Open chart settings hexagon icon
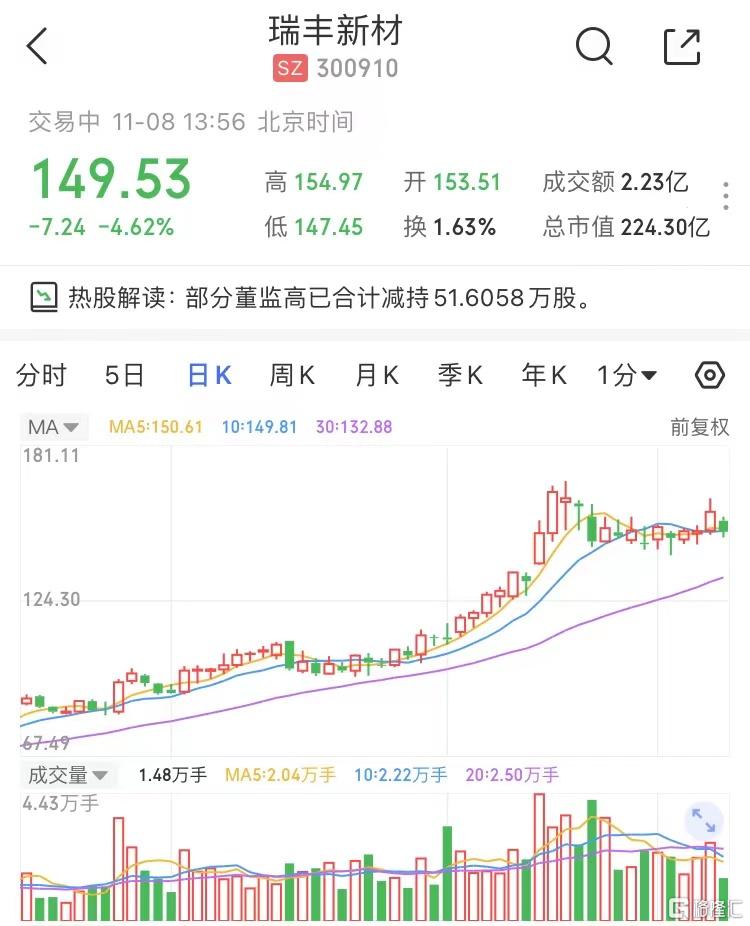Image resolution: width=750 pixels, height=926 pixels. tap(709, 375)
